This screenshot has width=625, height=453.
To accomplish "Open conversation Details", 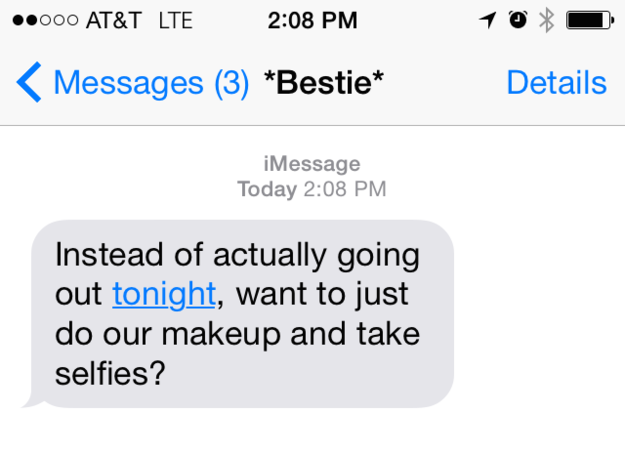I will point(556,83).
